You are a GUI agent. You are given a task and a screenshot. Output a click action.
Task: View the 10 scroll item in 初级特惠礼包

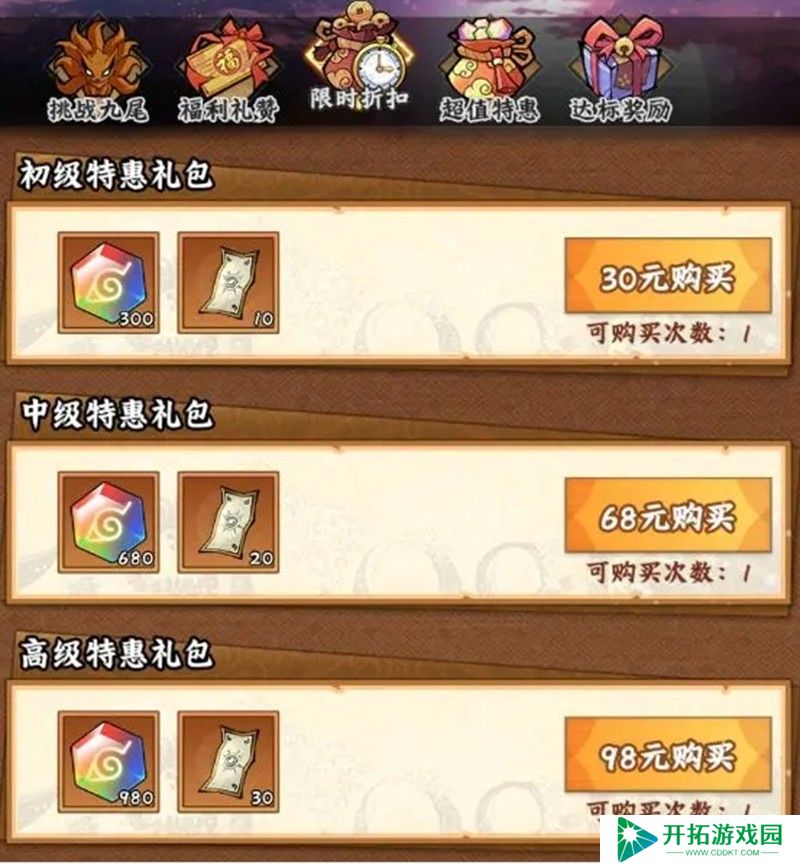(228, 283)
